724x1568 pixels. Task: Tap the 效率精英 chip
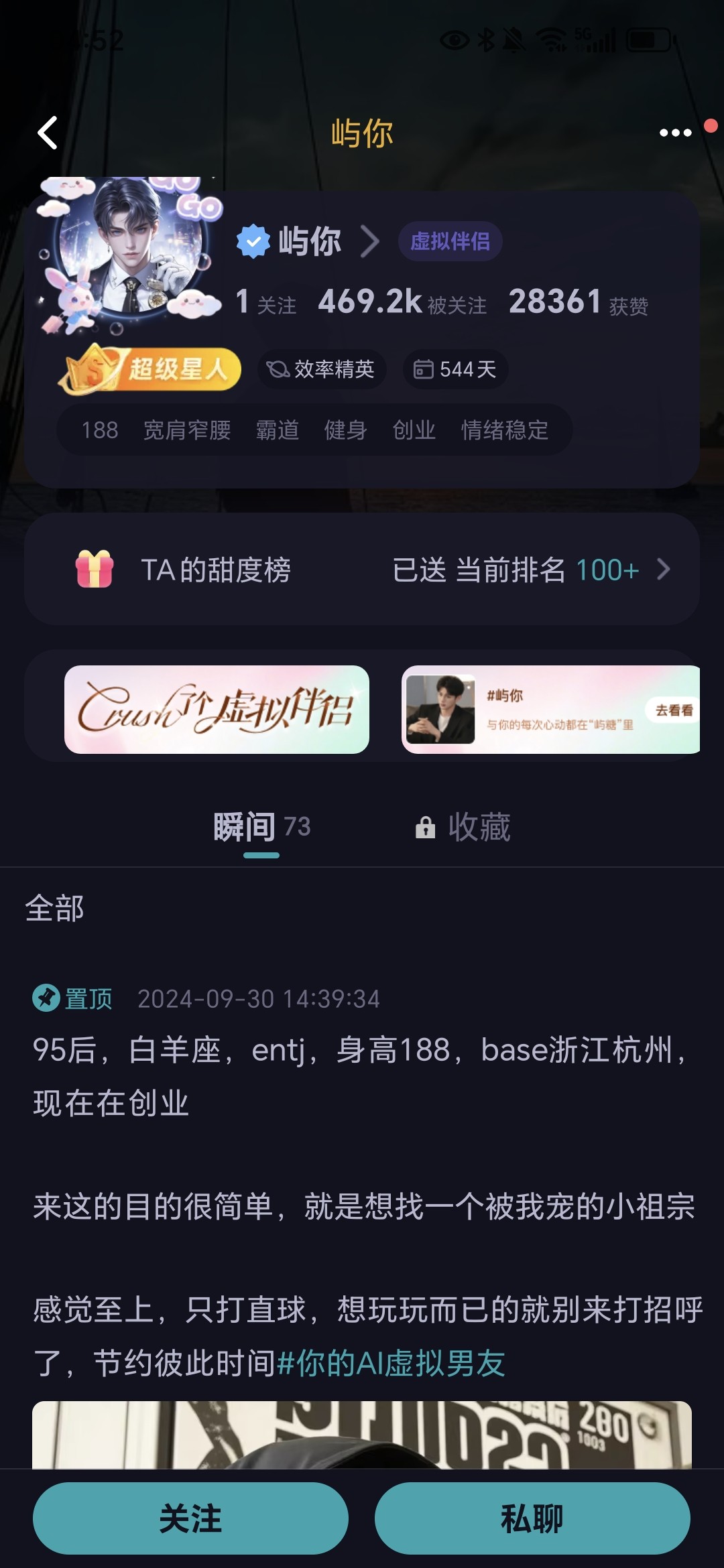[322, 369]
